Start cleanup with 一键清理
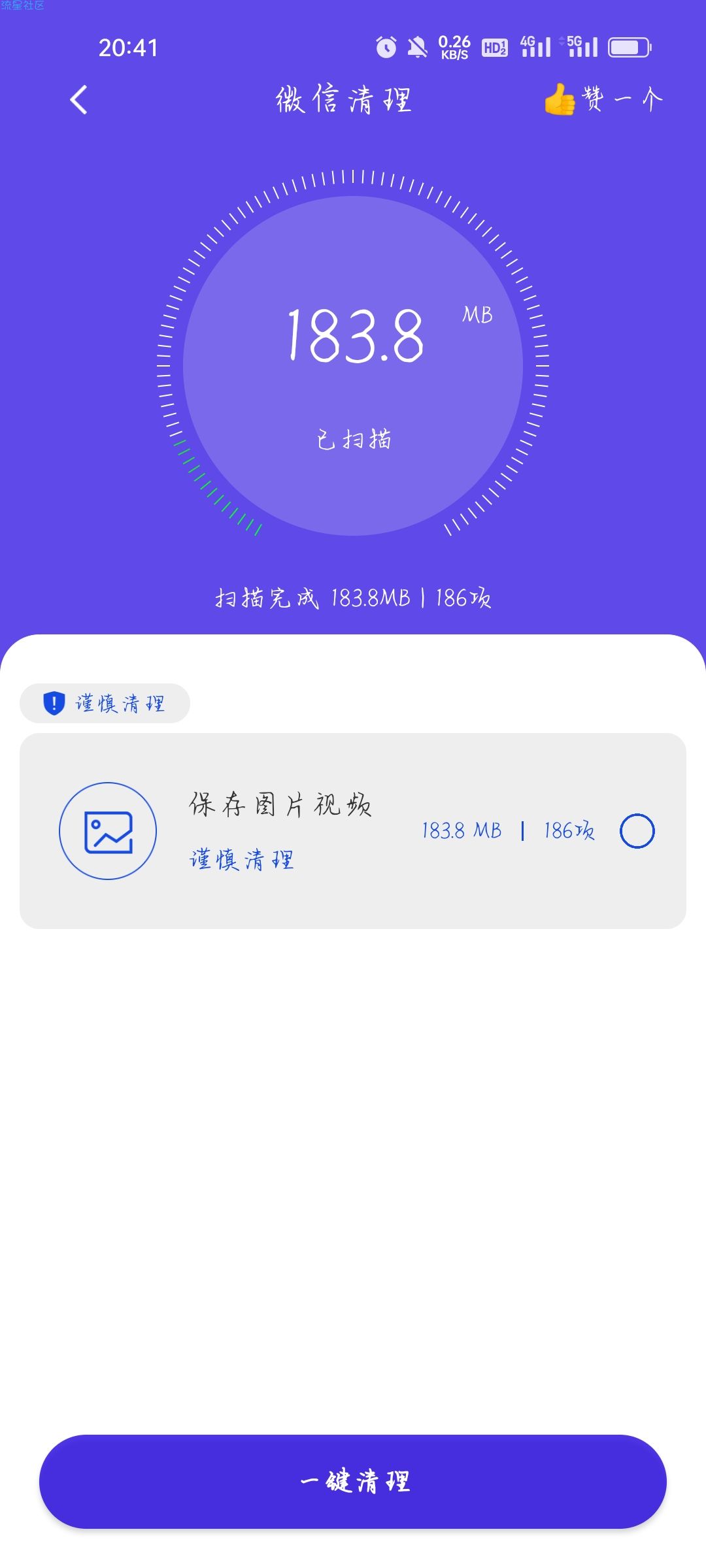 [x=353, y=1481]
